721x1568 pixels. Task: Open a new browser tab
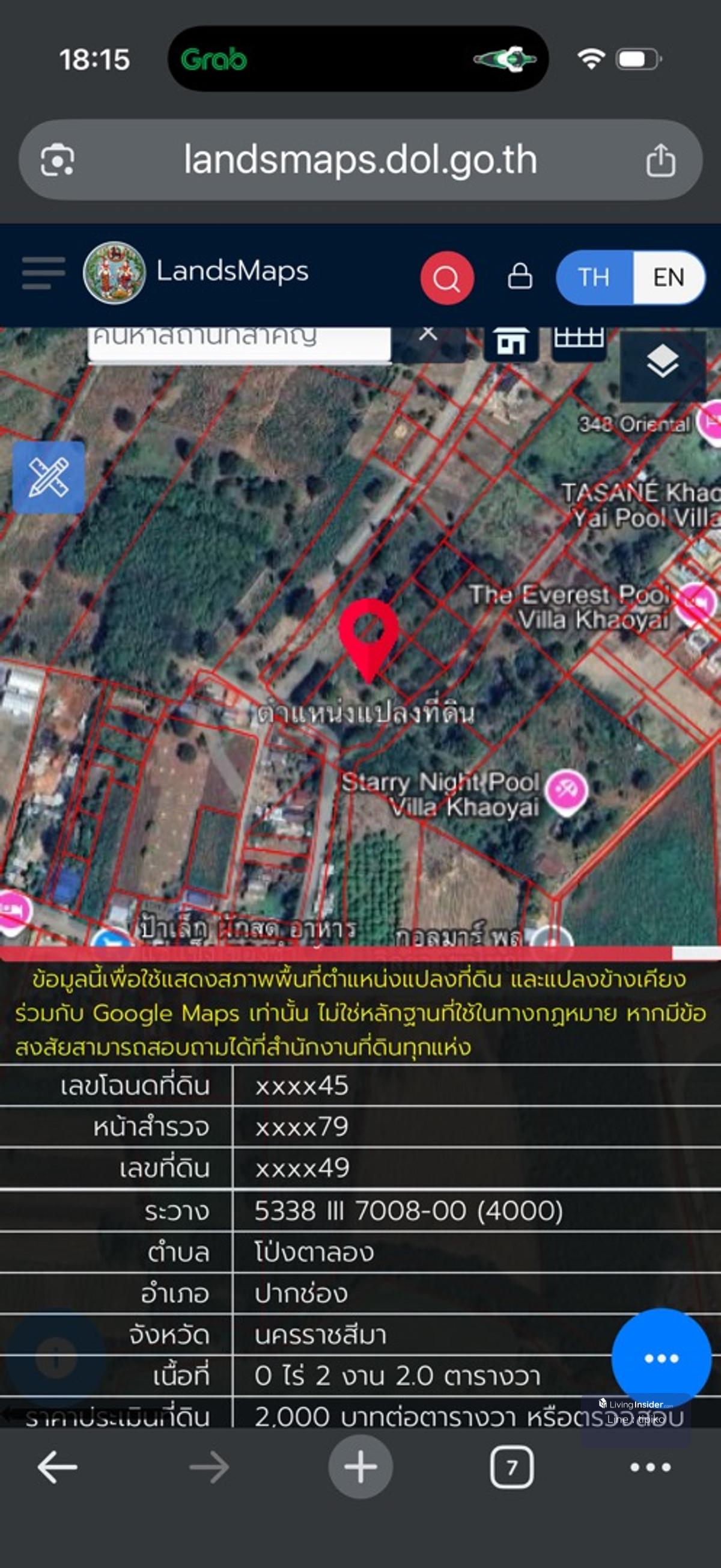tap(360, 1467)
